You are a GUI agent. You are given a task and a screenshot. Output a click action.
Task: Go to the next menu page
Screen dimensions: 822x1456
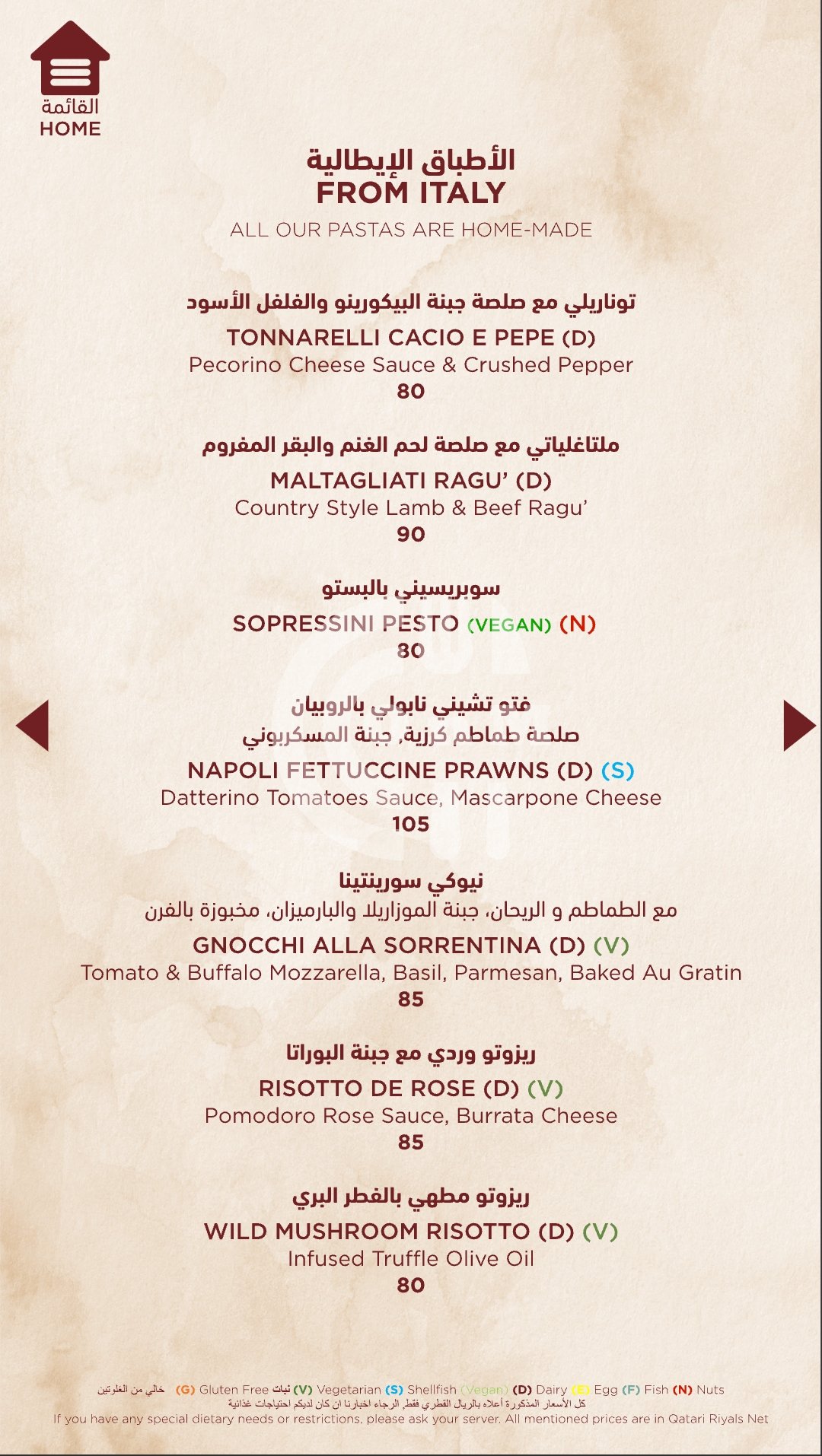click(x=798, y=726)
